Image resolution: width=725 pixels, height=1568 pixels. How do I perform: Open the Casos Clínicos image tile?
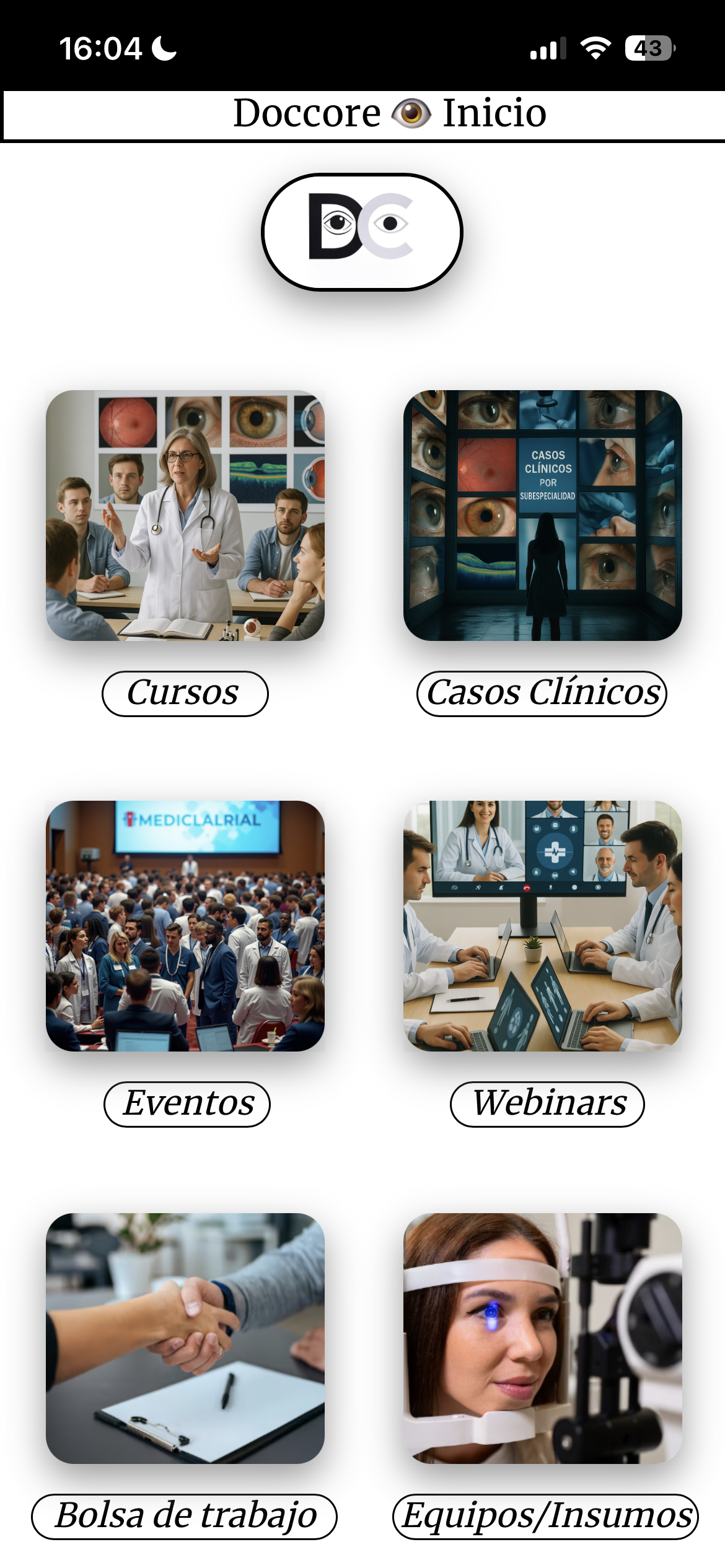coord(542,515)
